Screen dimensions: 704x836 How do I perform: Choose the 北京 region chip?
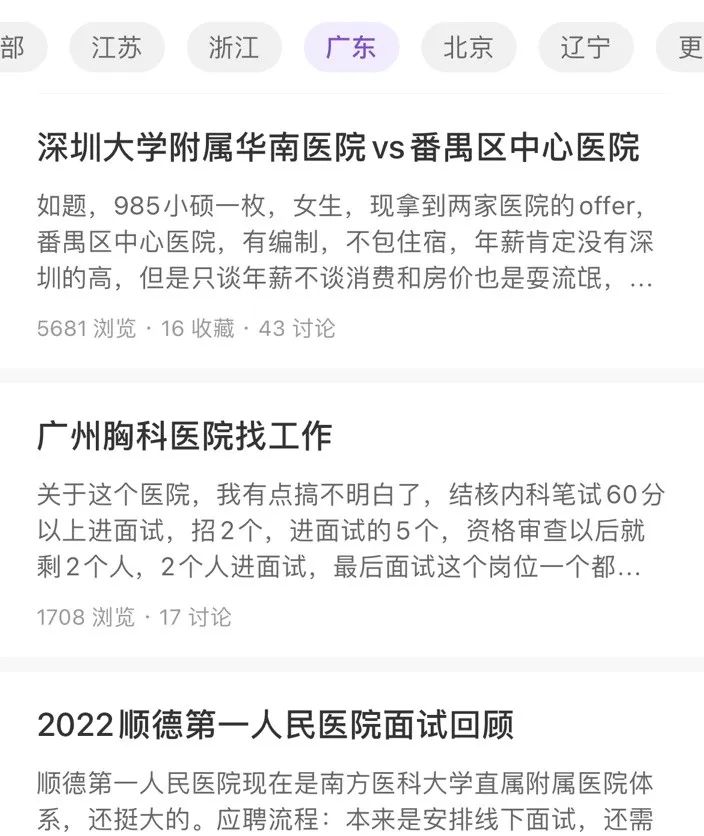pos(468,48)
